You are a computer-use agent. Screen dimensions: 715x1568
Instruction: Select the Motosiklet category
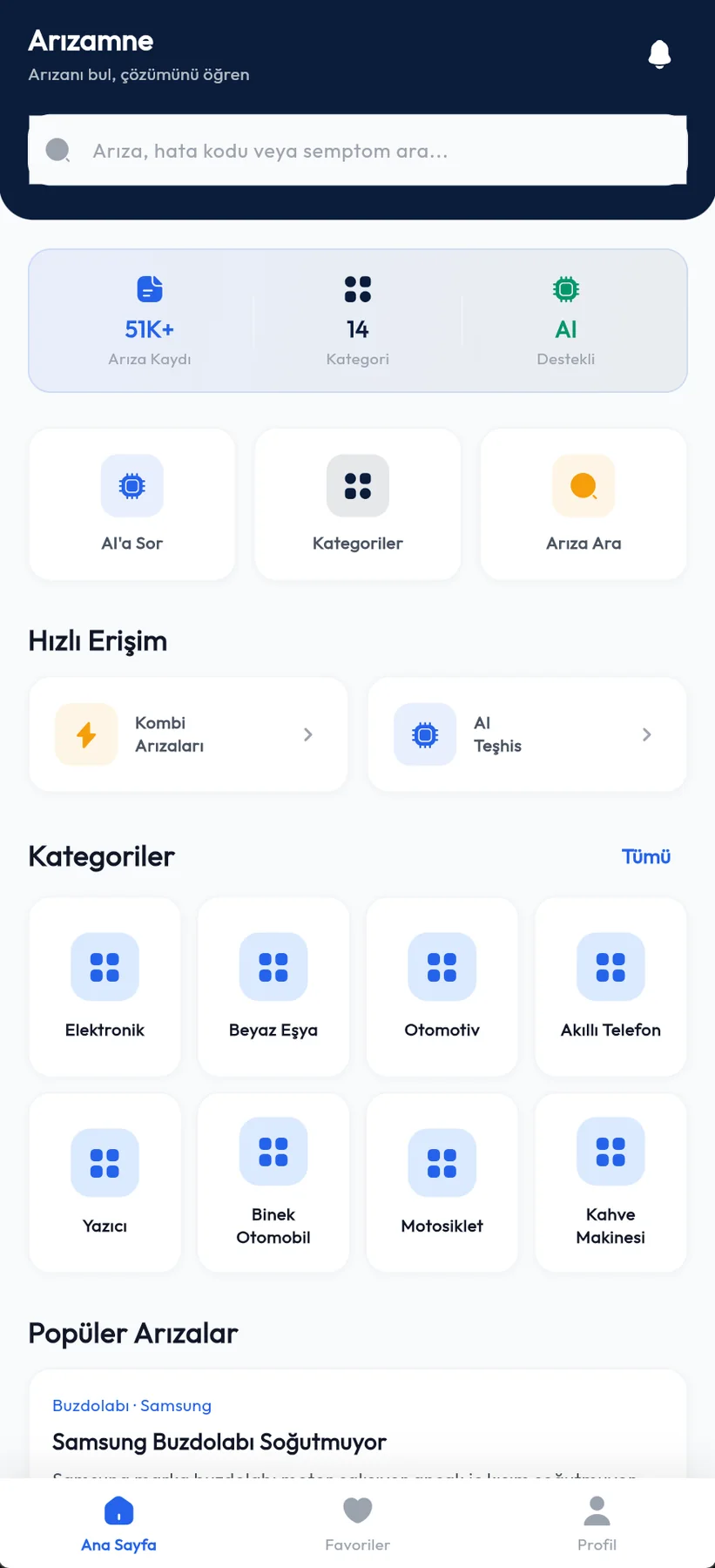point(442,1183)
